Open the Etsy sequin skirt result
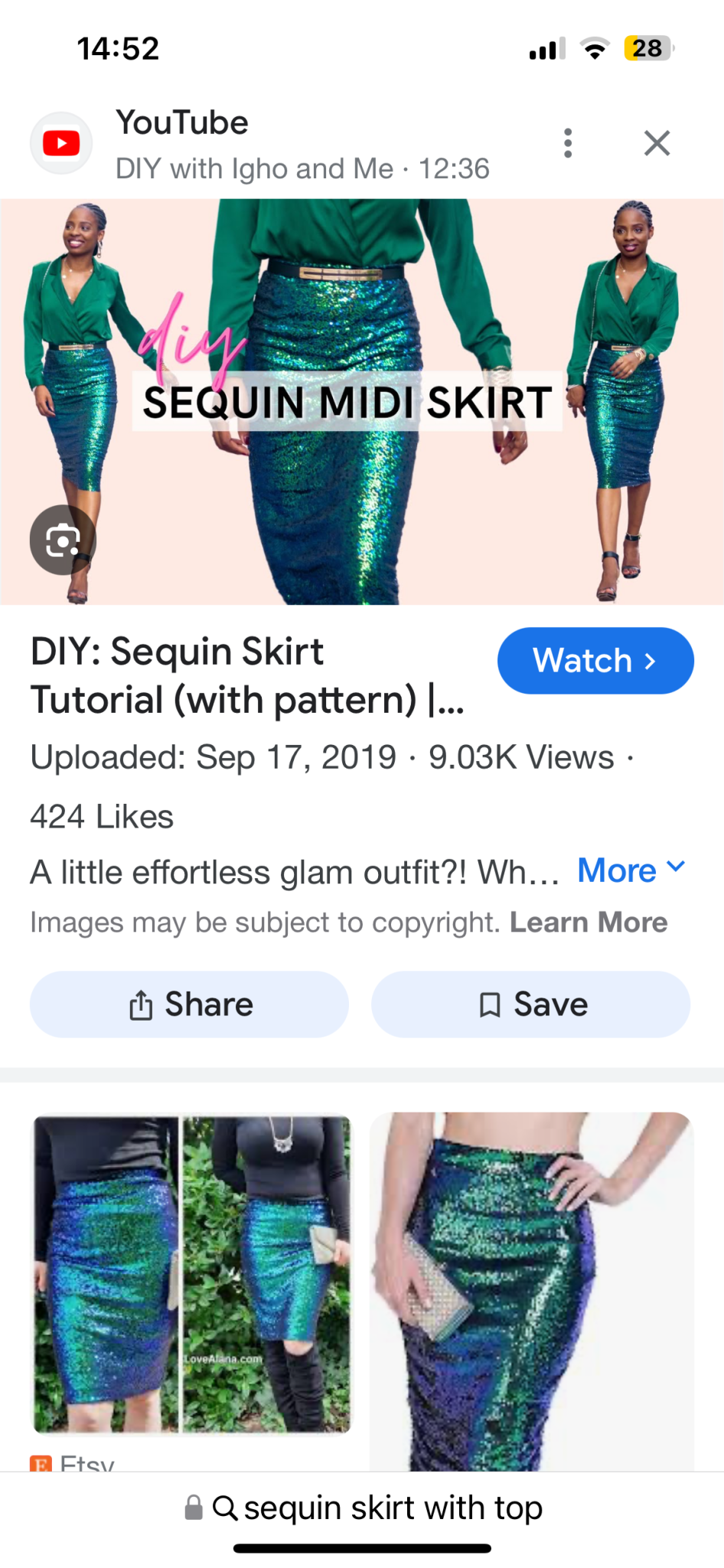Image resolution: width=724 pixels, height=1568 pixels. [x=191, y=1274]
